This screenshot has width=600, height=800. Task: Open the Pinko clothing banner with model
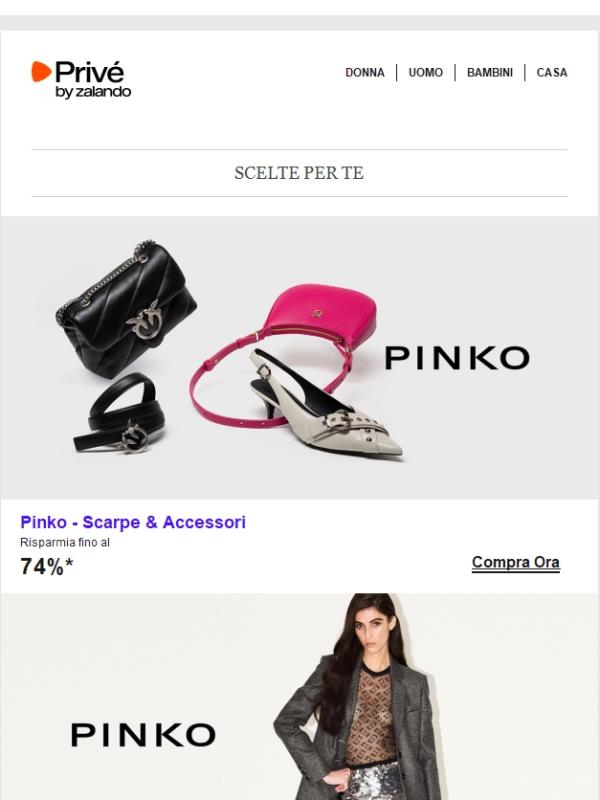pos(300,700)
